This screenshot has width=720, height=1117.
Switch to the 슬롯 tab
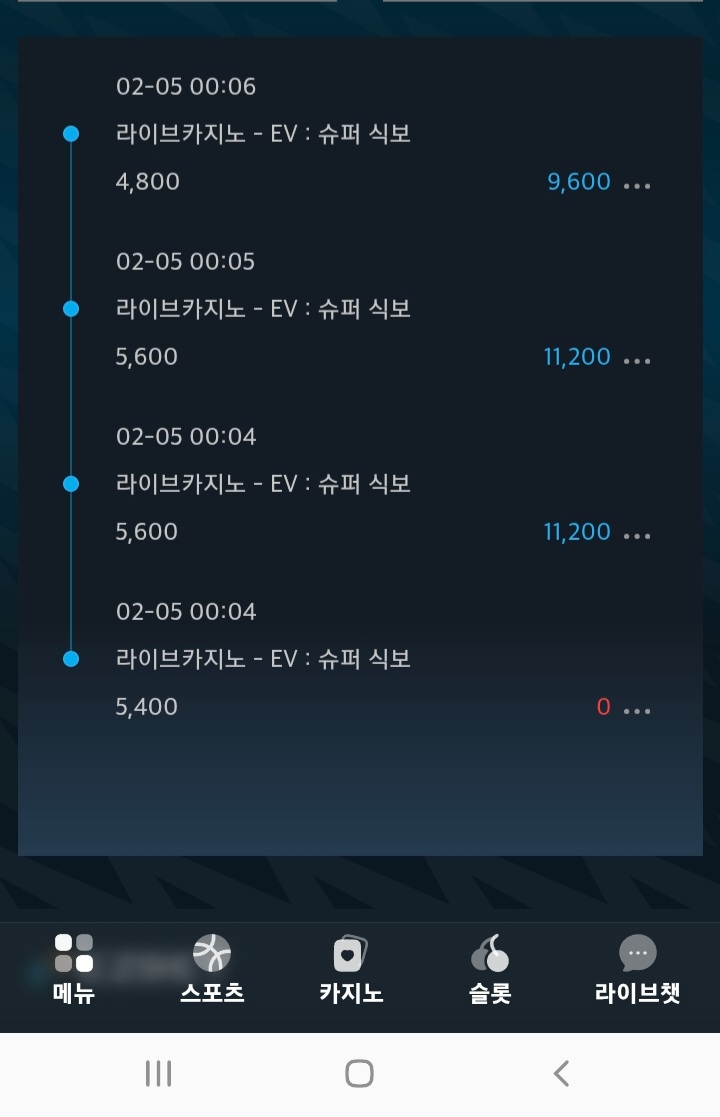[x=490, y=968]
